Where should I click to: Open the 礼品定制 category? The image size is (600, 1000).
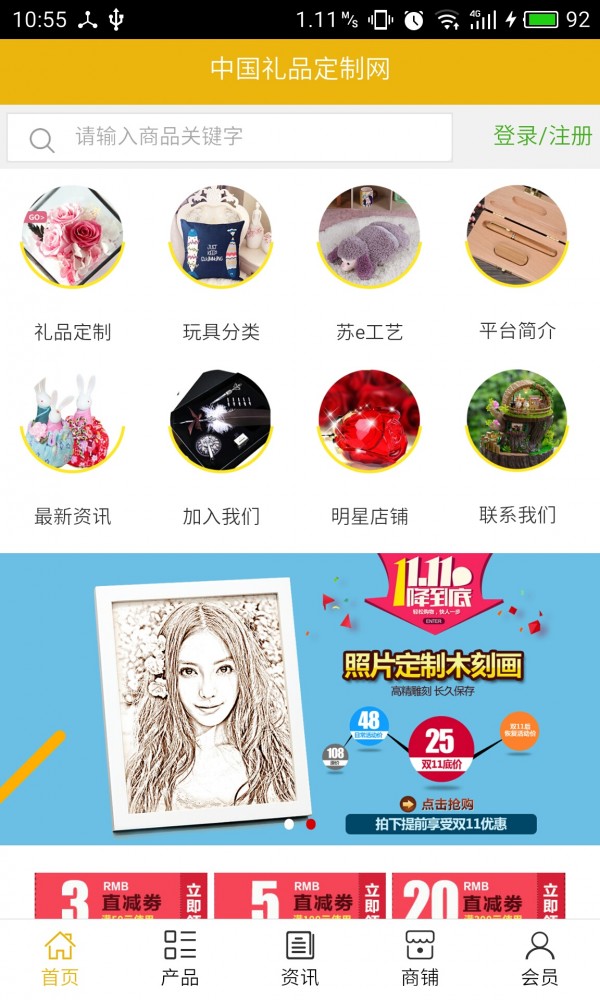73,263
